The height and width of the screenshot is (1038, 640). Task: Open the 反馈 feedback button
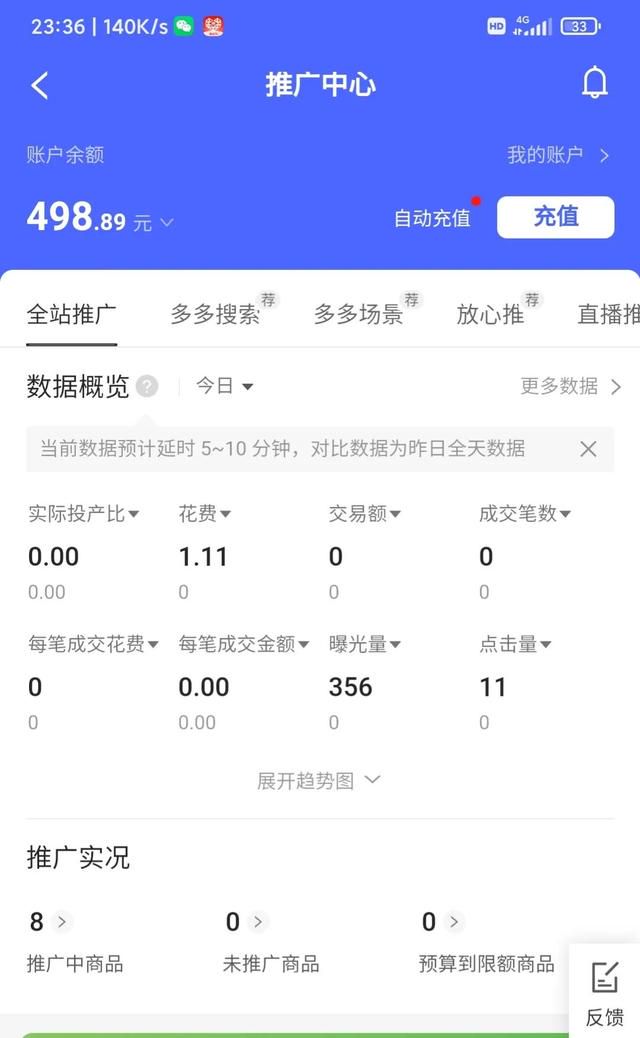[604, 993]
